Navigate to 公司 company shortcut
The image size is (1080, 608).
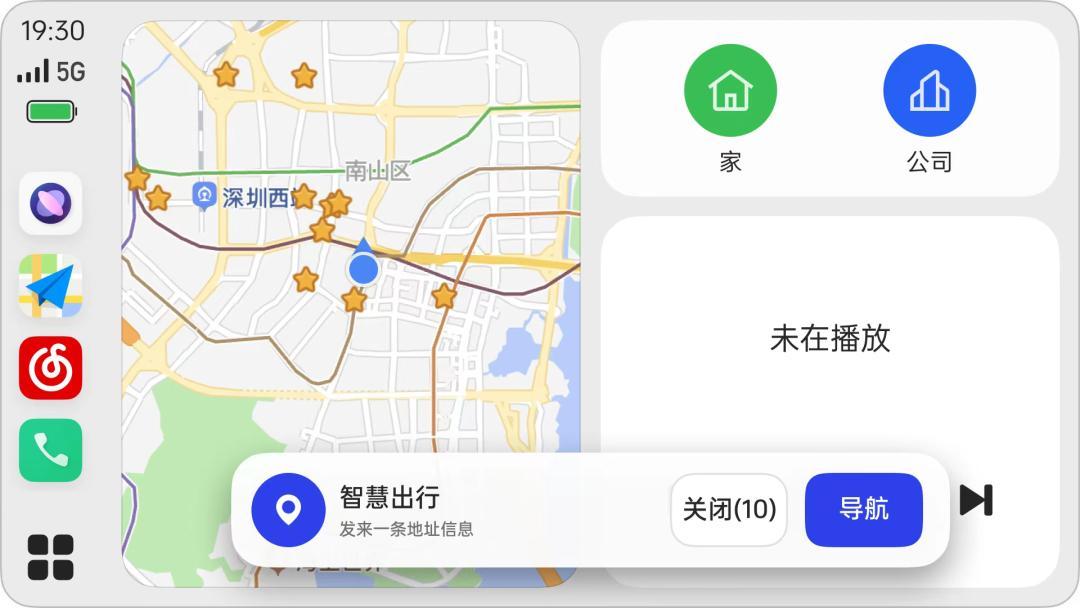tap(929, 92)
